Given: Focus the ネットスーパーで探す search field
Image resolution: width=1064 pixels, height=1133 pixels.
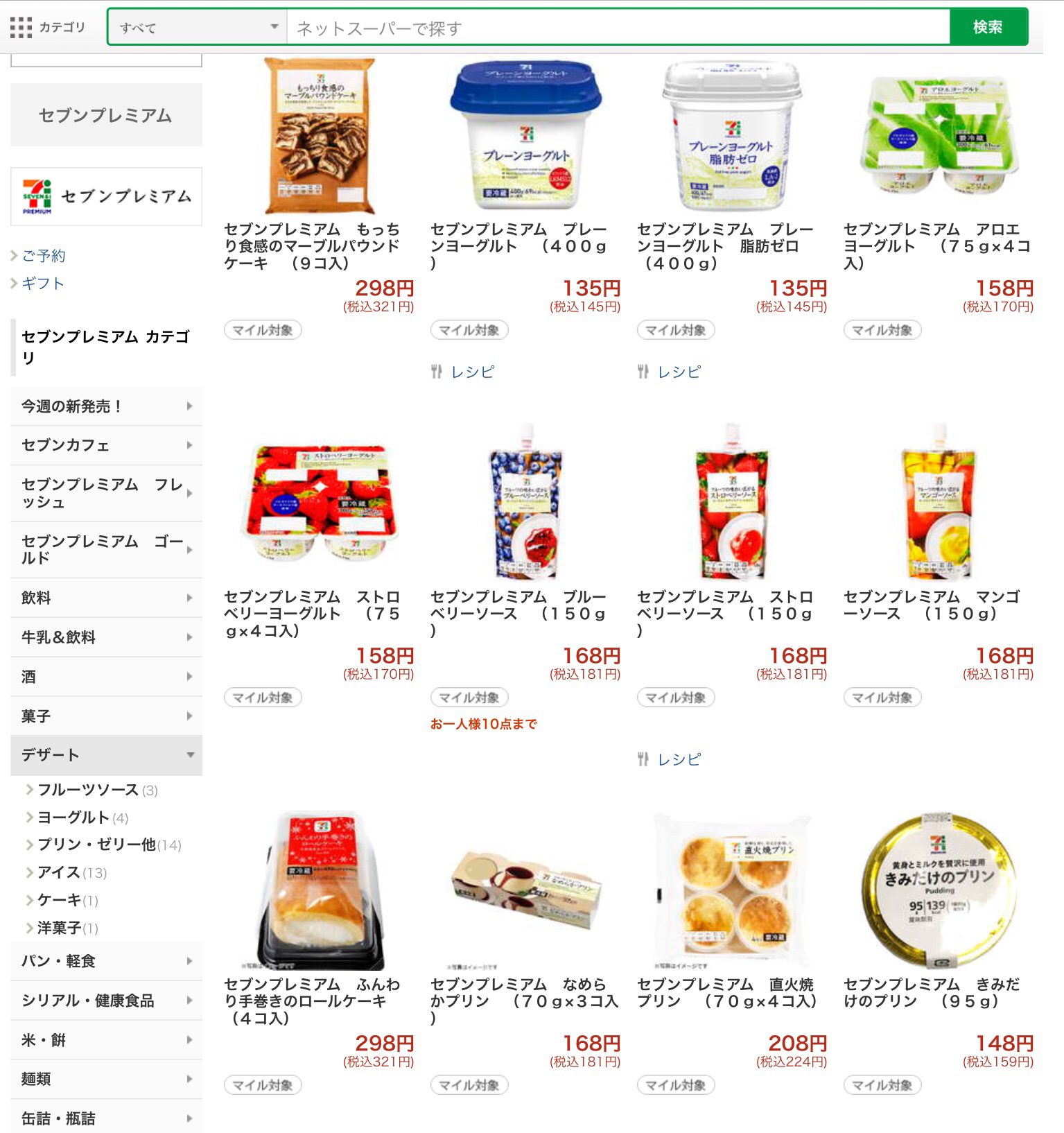Looking at the screenshot, I should point(617,28).
